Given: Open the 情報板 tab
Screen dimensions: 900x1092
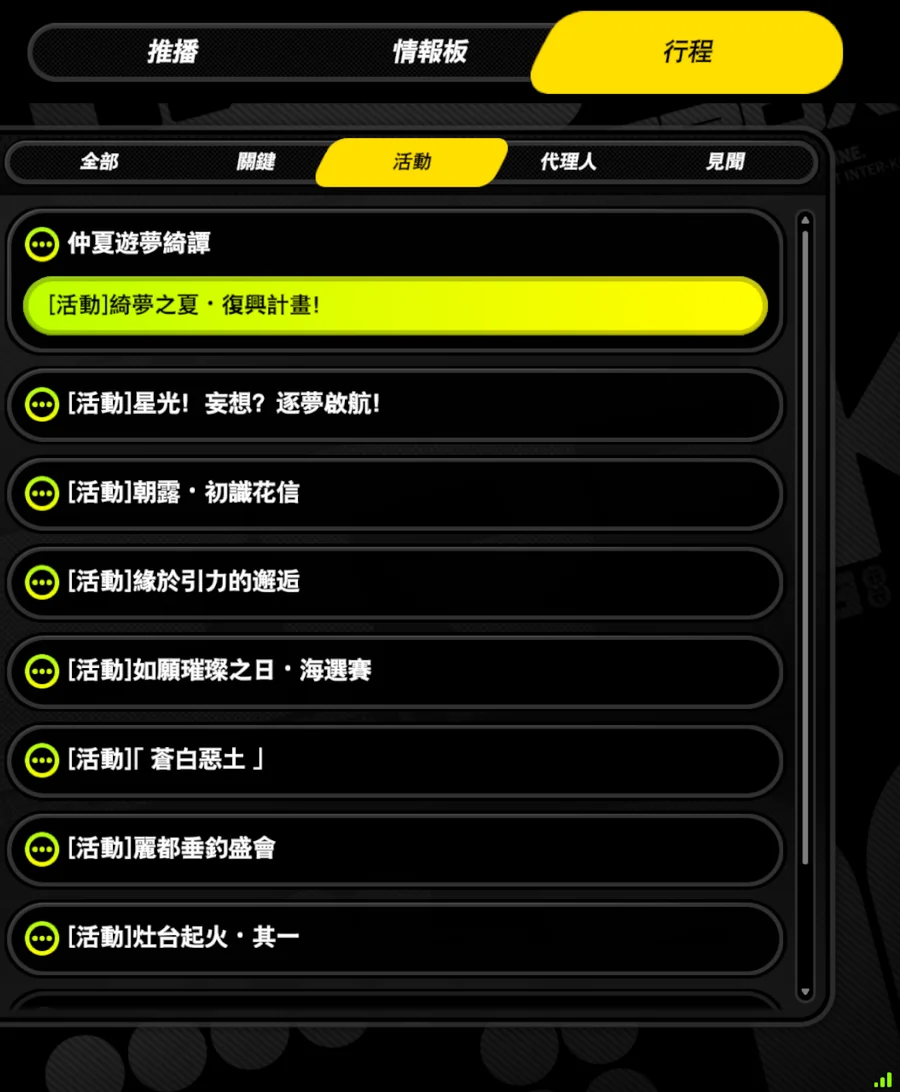Looking at the screenshot, I should [x=429, y=52].
